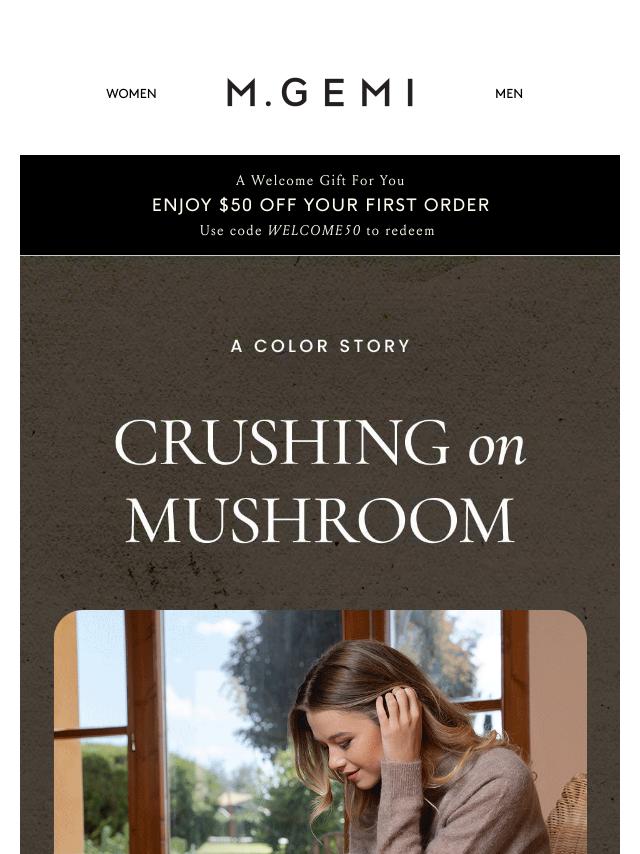The height and width of the screenshot is (854, 640).
Task: Open the MEN shop link
Action: point(508,94)
